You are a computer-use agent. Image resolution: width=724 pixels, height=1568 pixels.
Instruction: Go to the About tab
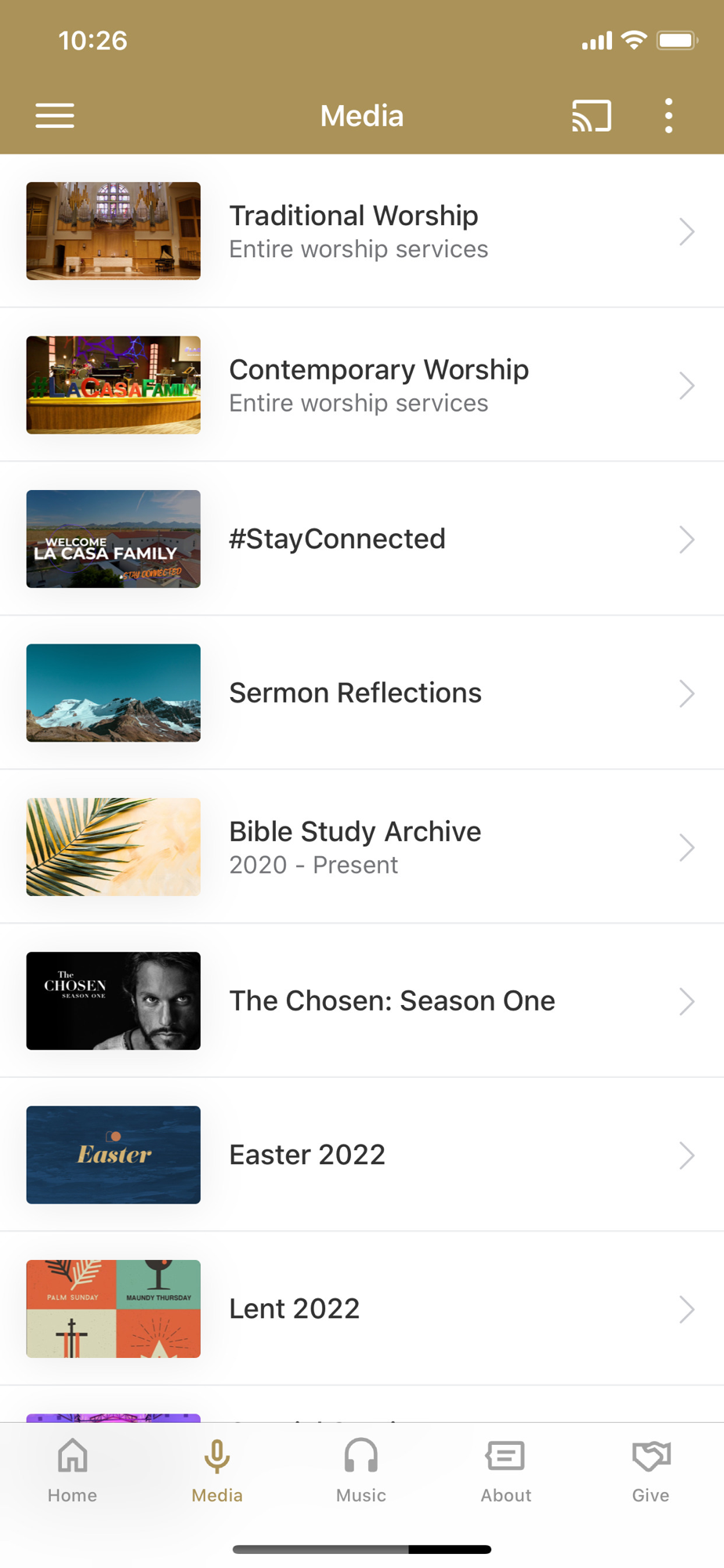tap(506, 1472)
